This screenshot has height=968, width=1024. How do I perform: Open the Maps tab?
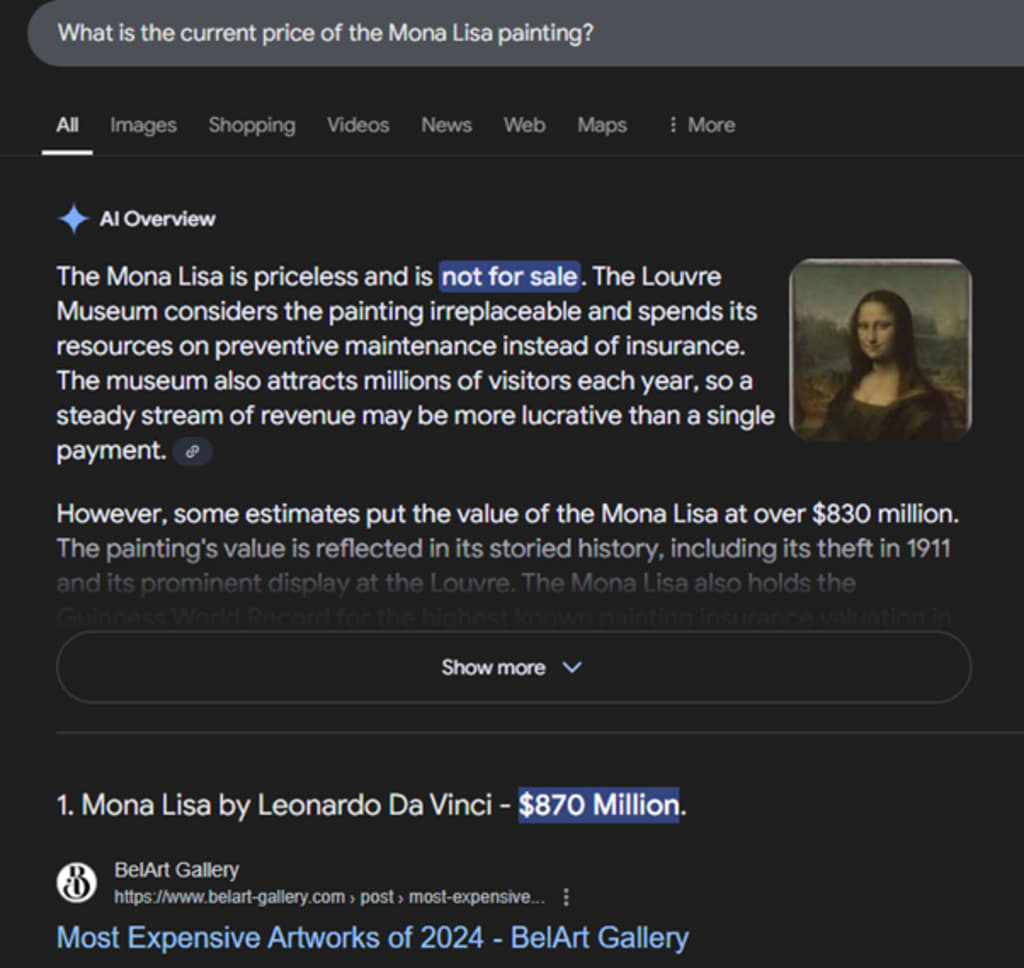[x=601, y=125]
